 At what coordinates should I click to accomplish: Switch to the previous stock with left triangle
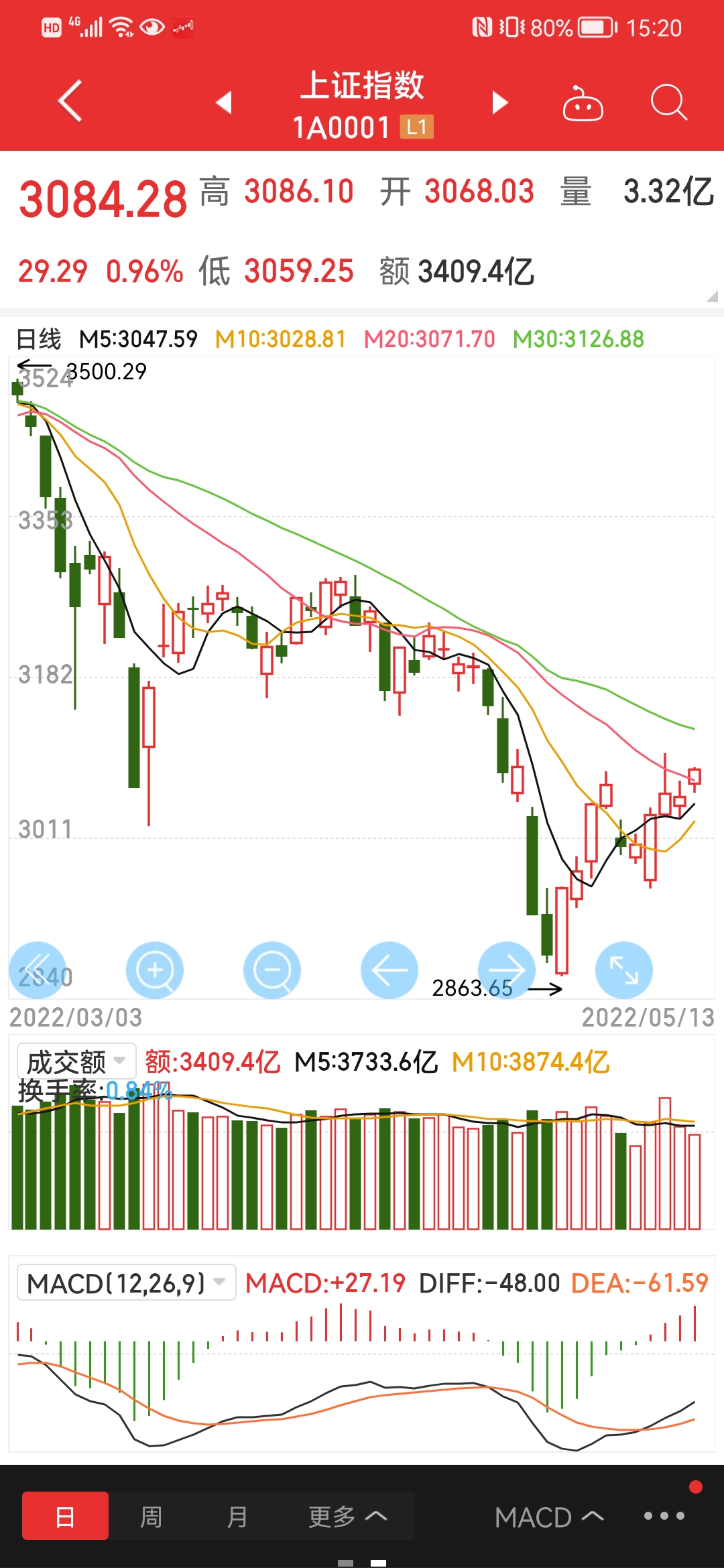coord(224,103)
